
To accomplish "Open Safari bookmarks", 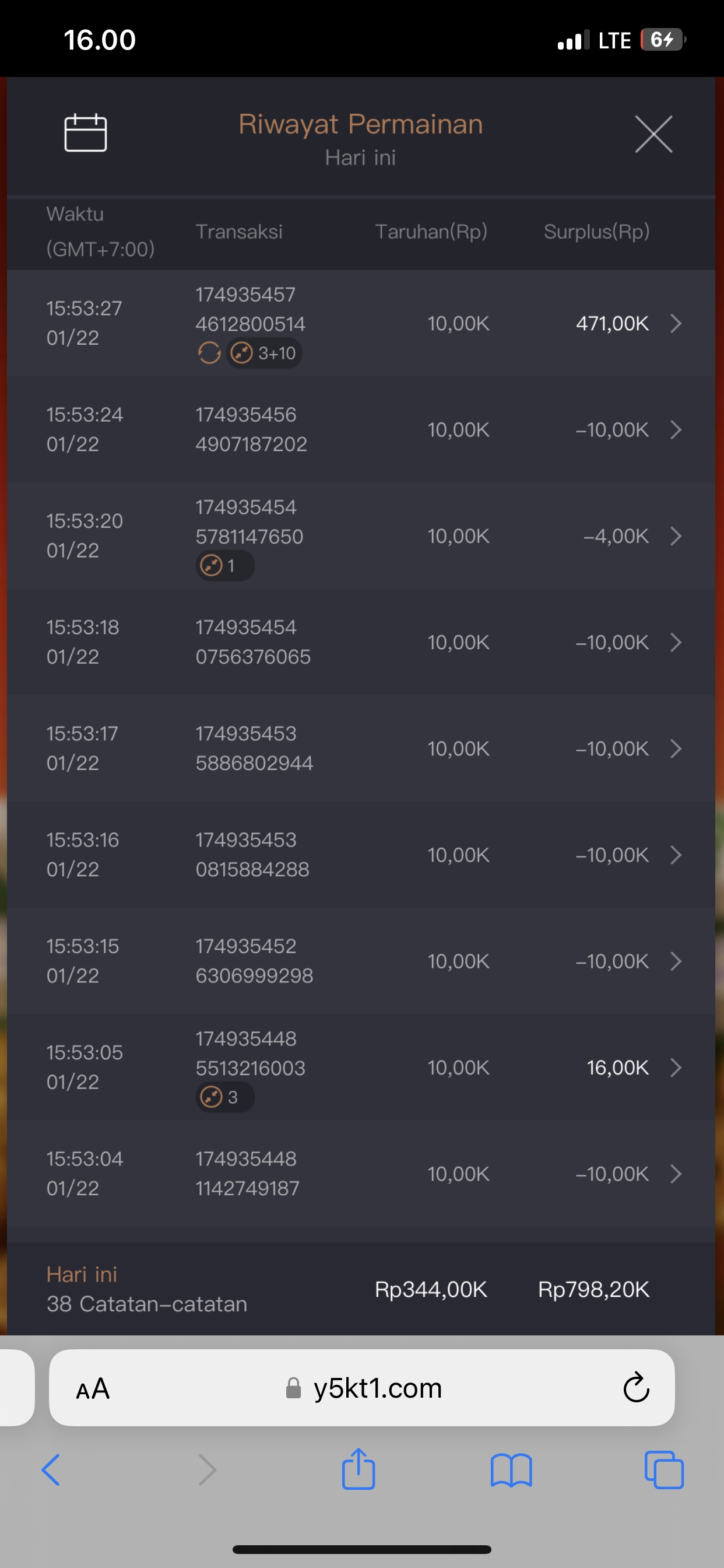I will (511, 1470).
